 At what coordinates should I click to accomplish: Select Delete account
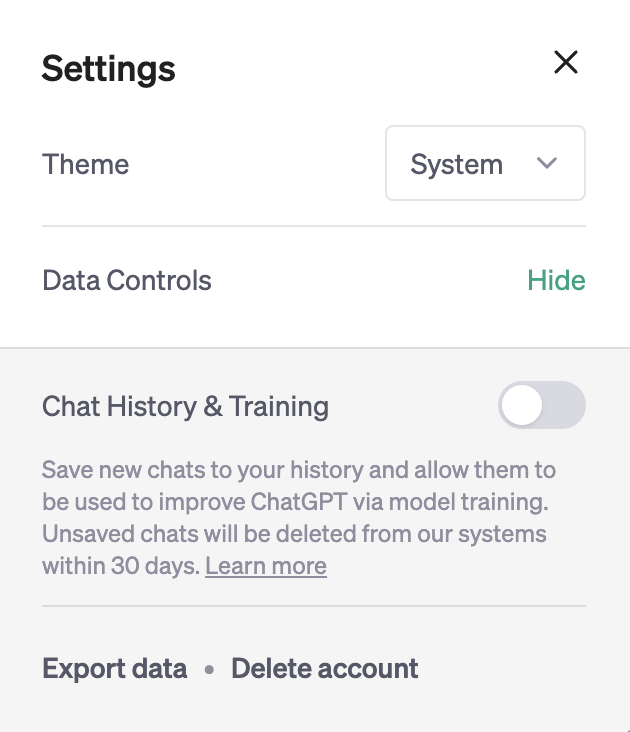click(x=325, y=668)
